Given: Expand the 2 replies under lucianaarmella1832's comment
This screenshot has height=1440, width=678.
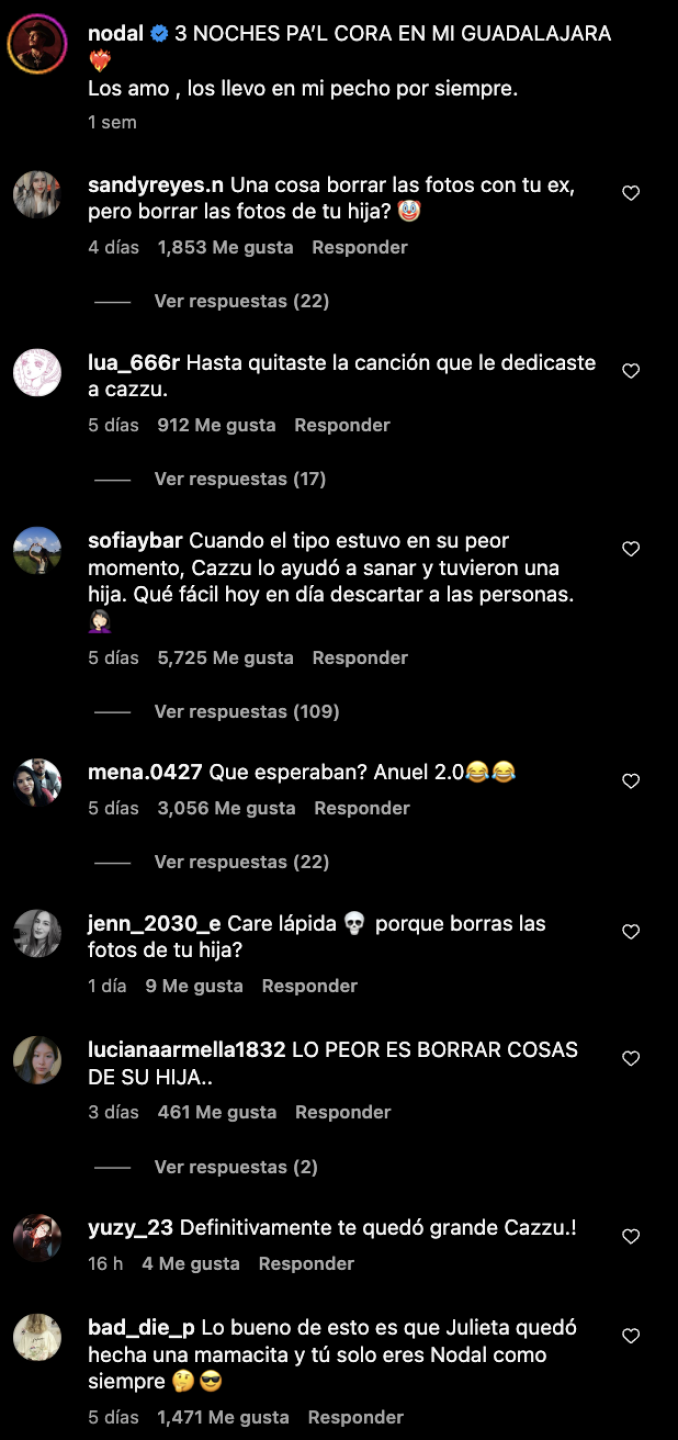Looking at the screenshot, I should coord(235,1167).
